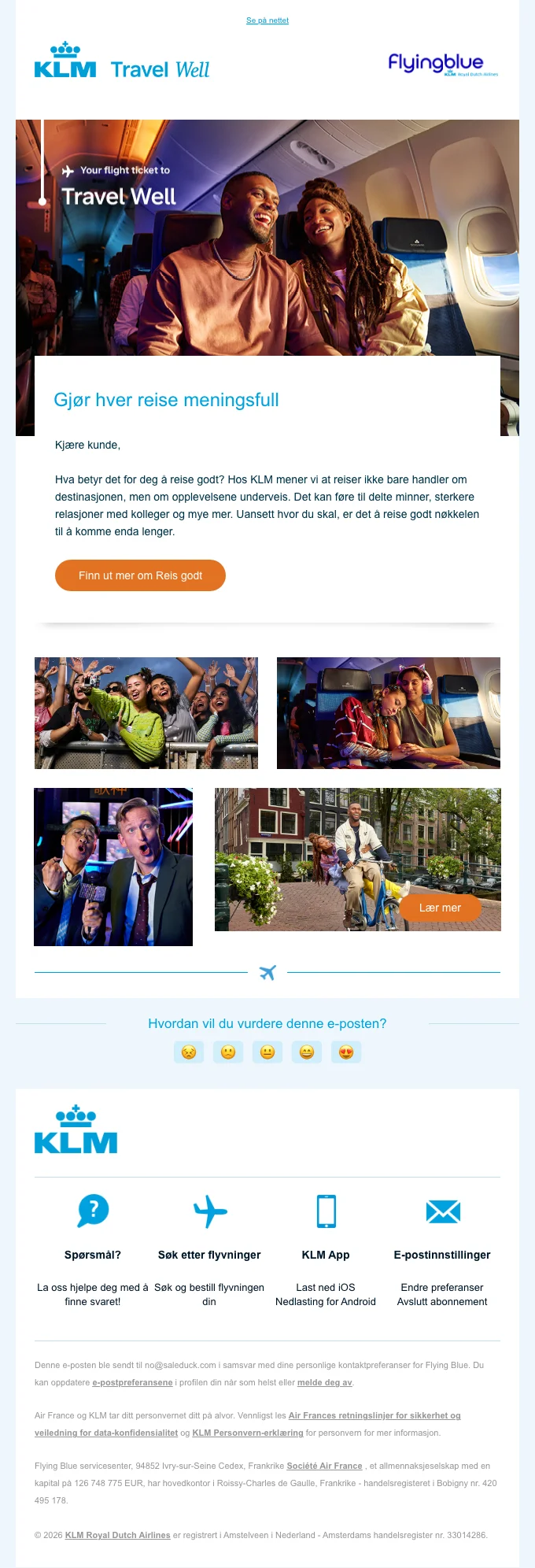Select 'Nedlasting for Android' link
535x1568 pixels.
[x=326, y=1302]
